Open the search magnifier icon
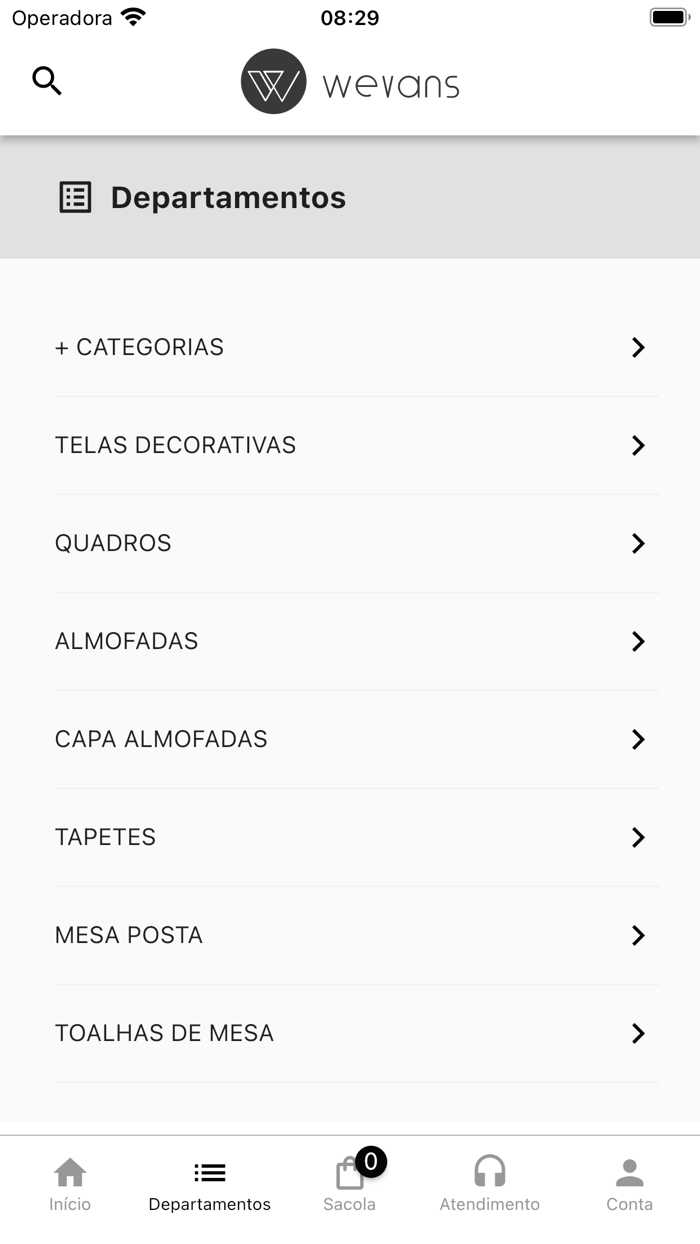The image size is (700, 1244). (47, 80)
